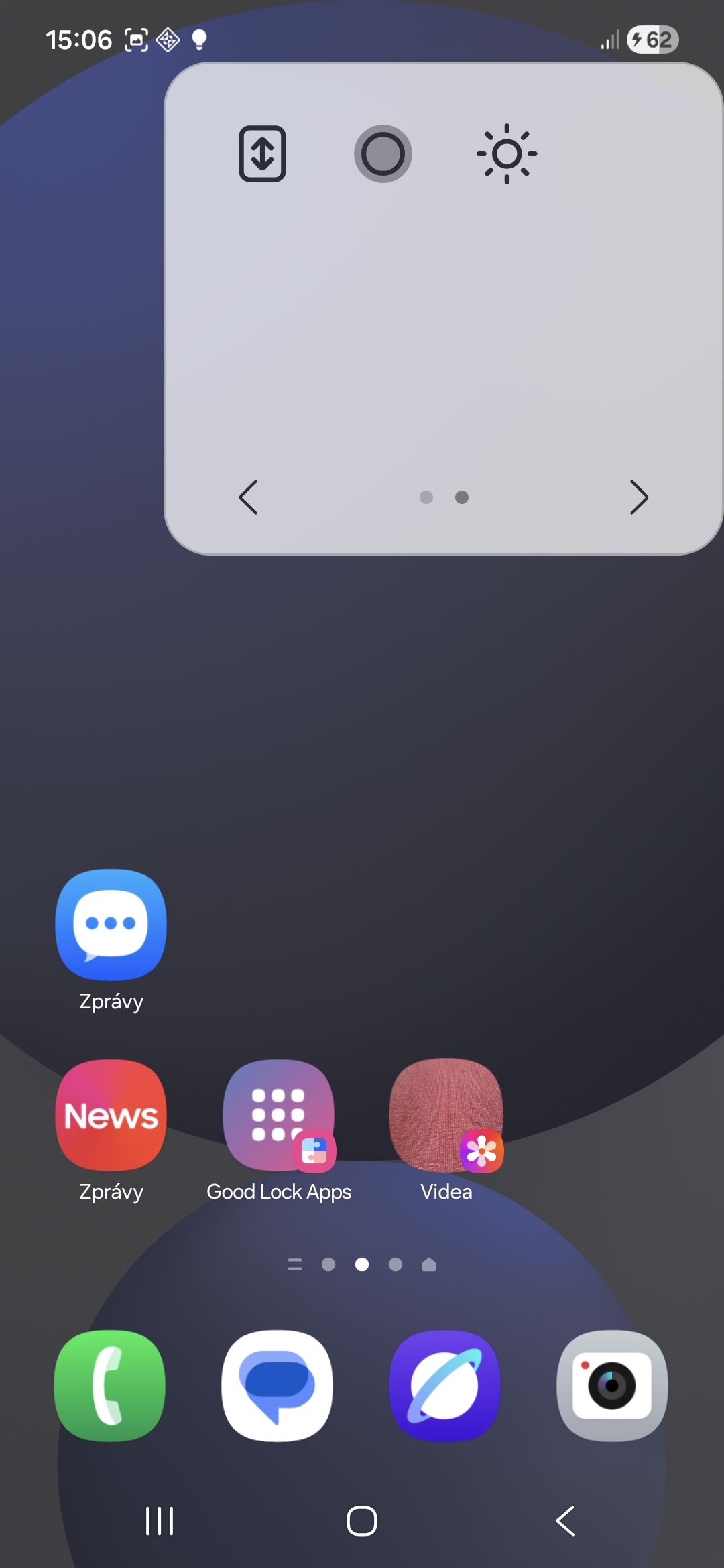724x1568 pixels.
Task: Open the brightness sun control
Action: pyautogui.click(x=507, y=153)
